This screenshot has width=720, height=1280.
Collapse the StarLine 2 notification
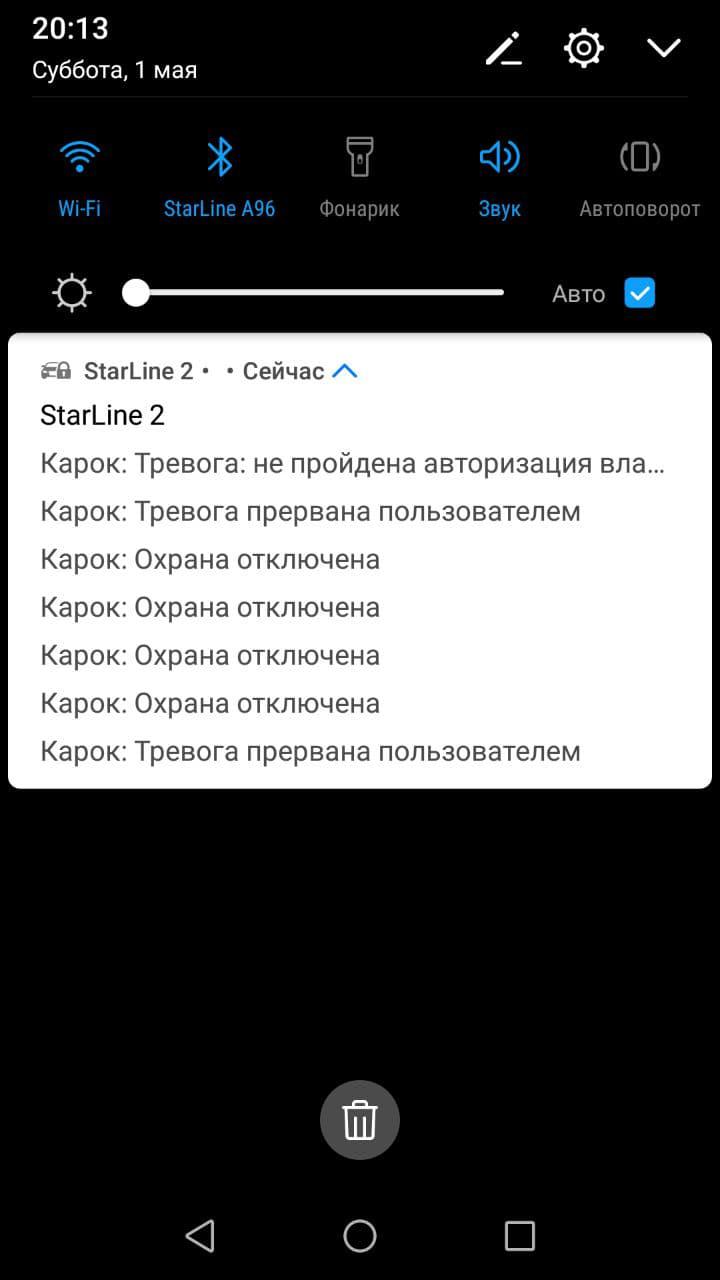point(344,371)
